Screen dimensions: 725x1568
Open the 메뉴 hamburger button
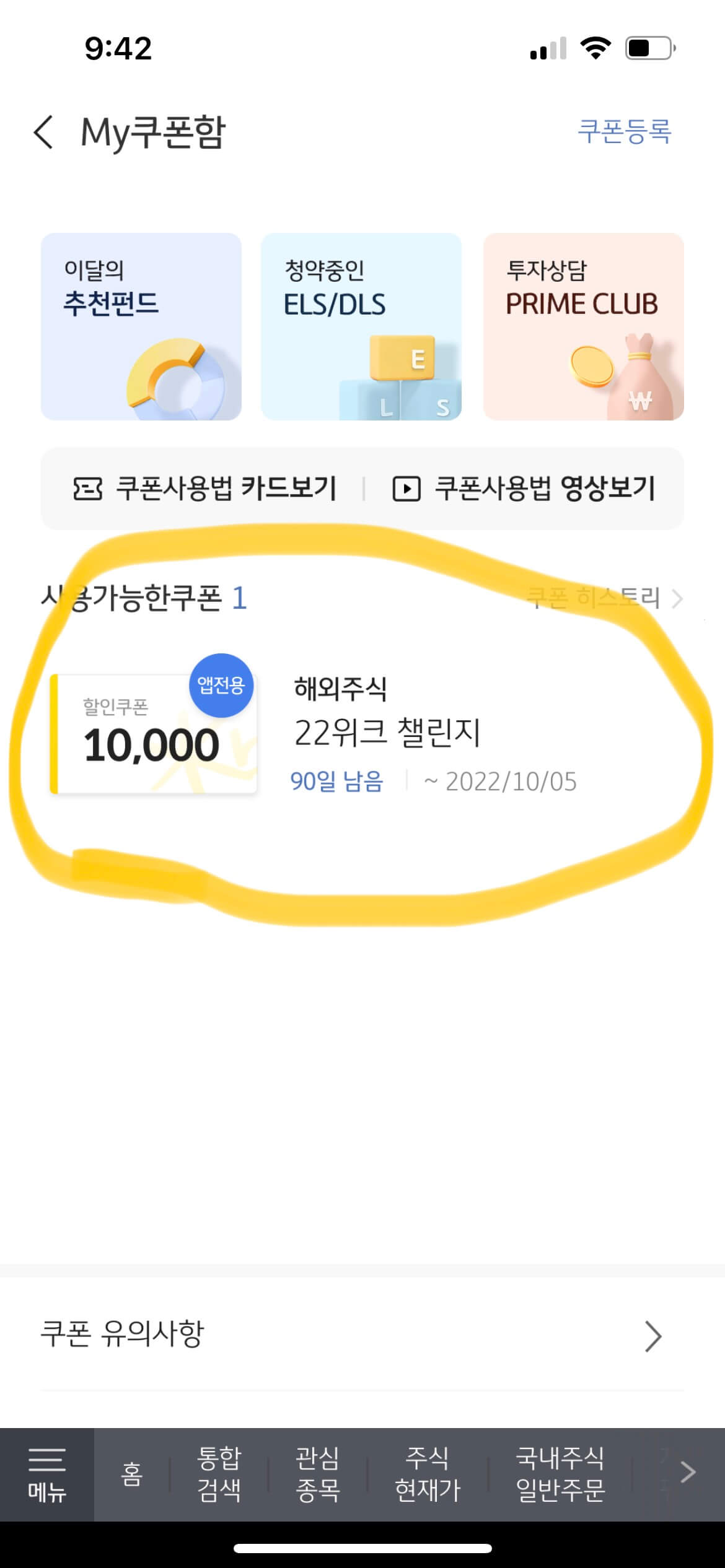point(46,1475)
